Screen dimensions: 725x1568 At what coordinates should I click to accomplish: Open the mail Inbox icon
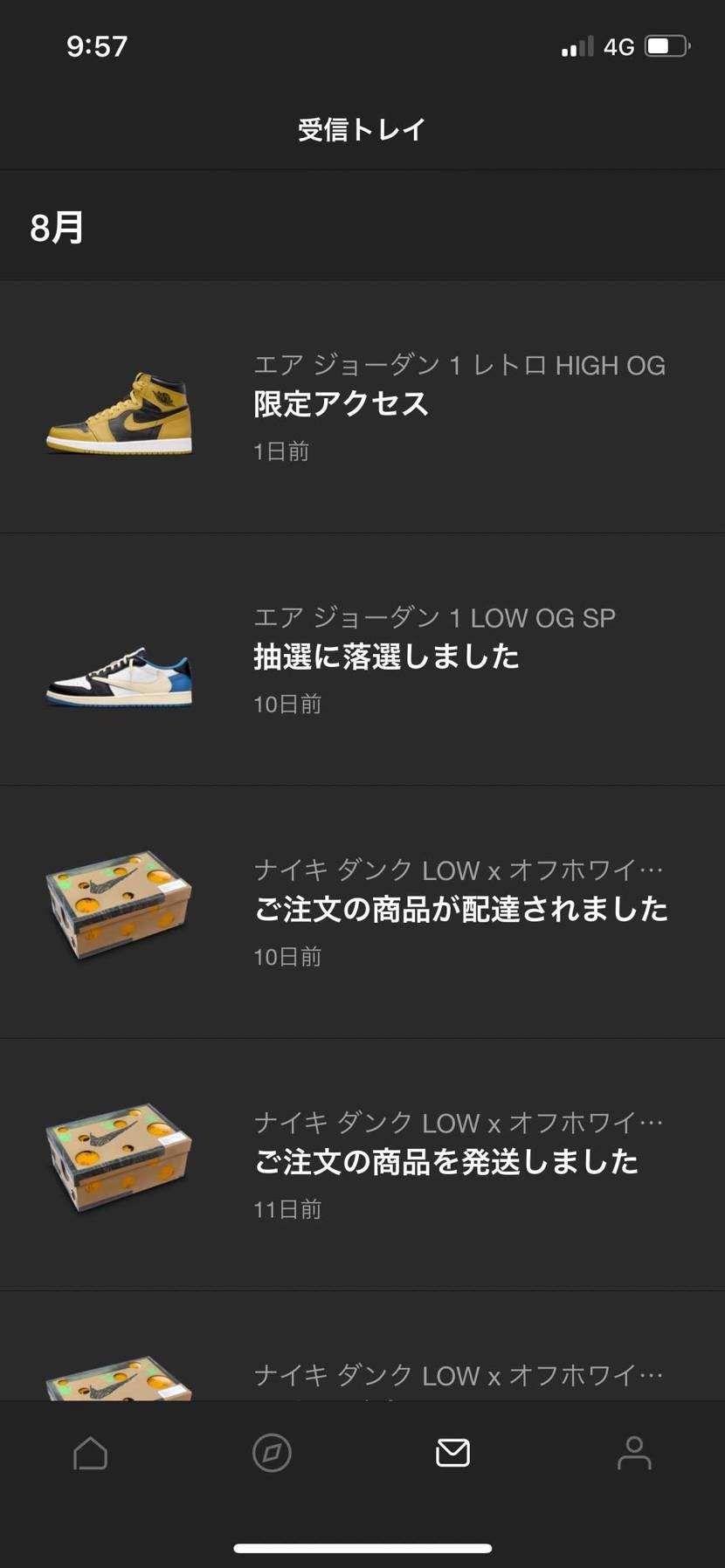point(452,1454)
